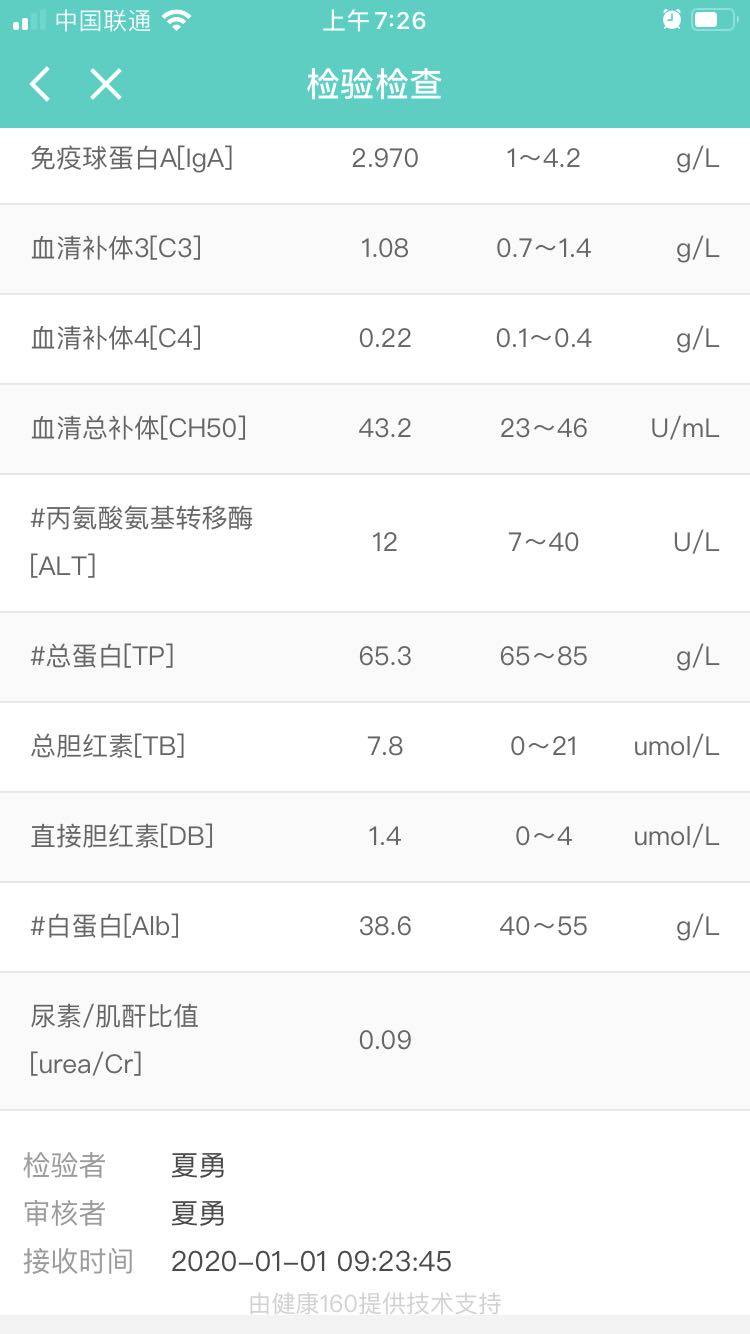Close the lab results page
This screenshot has height=1334, width=750.
(105, 85)
